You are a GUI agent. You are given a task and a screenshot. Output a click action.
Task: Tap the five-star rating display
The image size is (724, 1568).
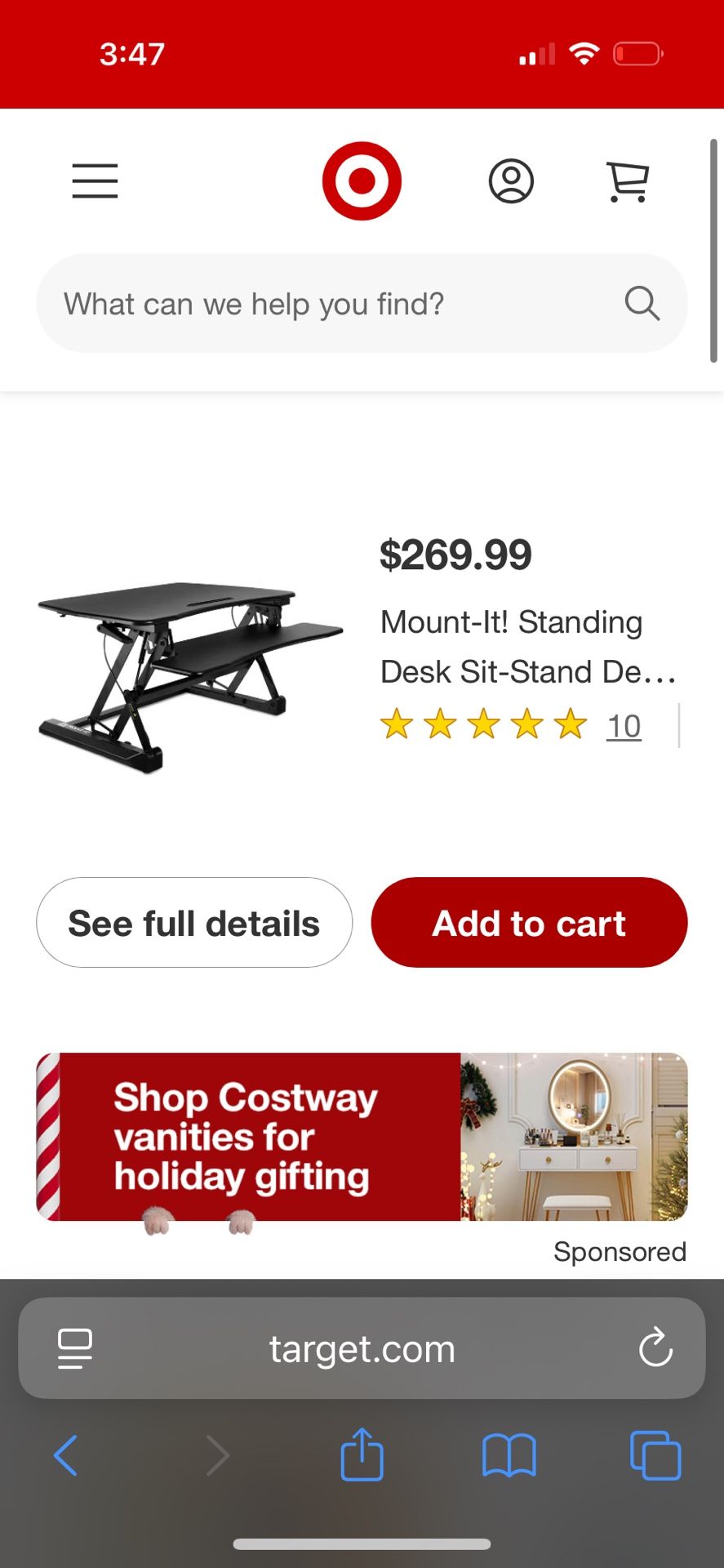point(483,724)
